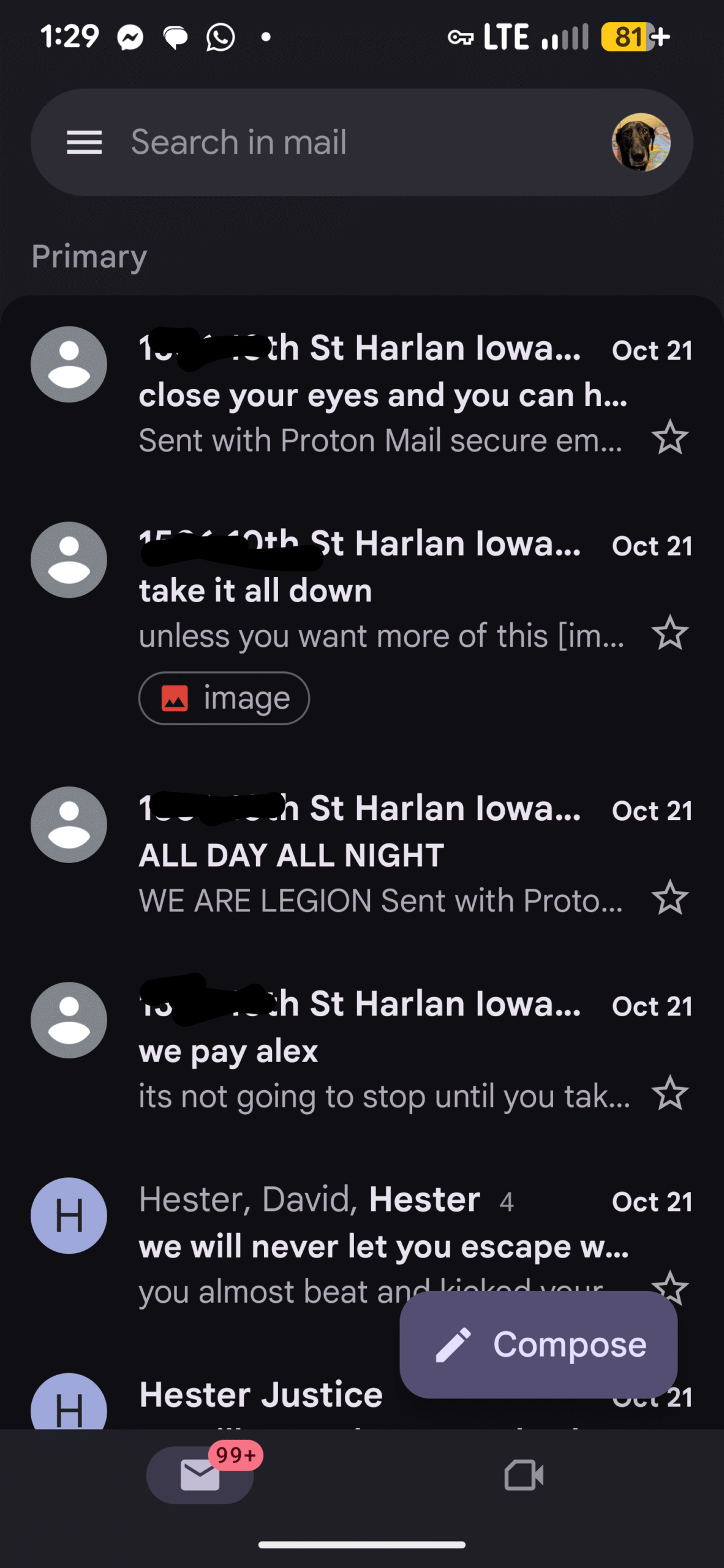724x1568 pixels.
Task: Star the "we pay alex" email
Action: [669, 1093]
